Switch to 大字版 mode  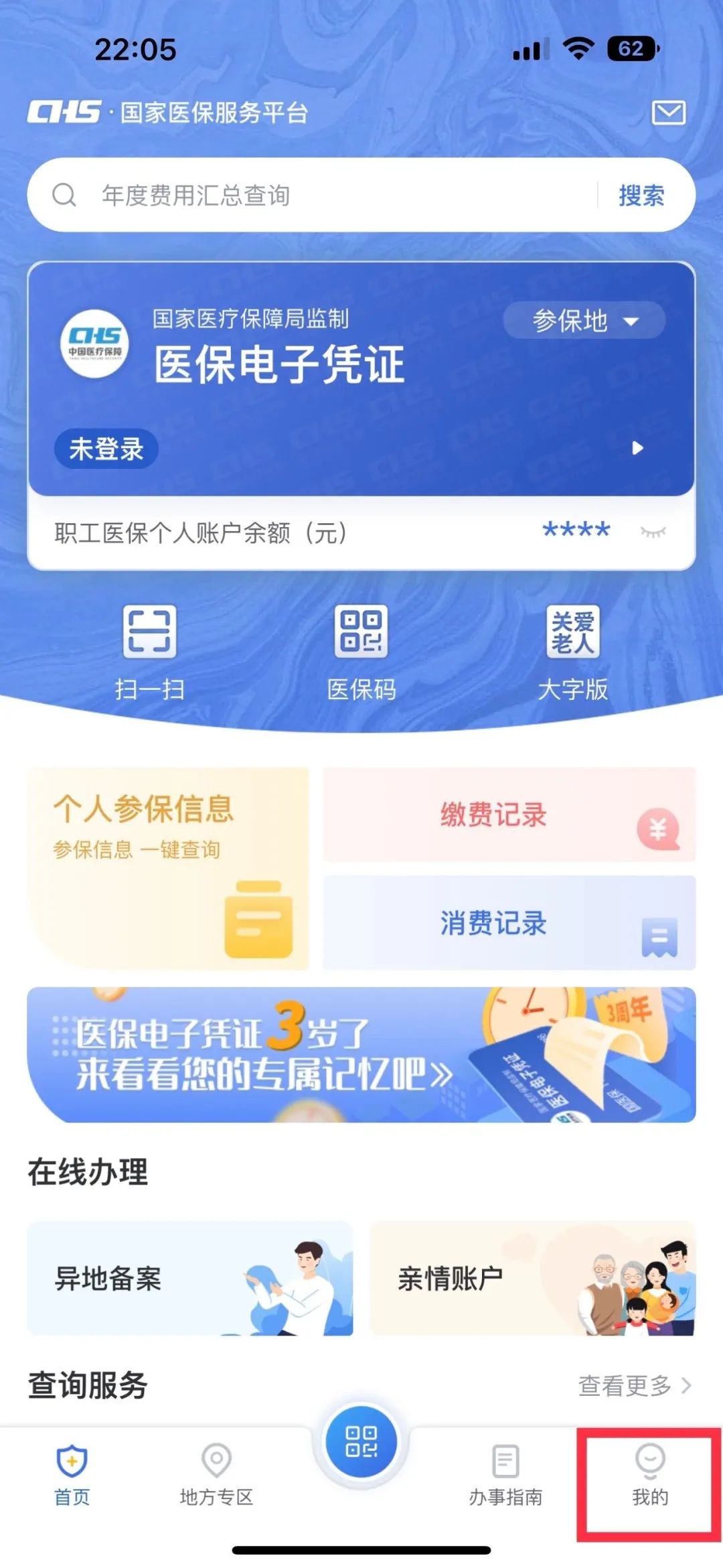point(573,651)
